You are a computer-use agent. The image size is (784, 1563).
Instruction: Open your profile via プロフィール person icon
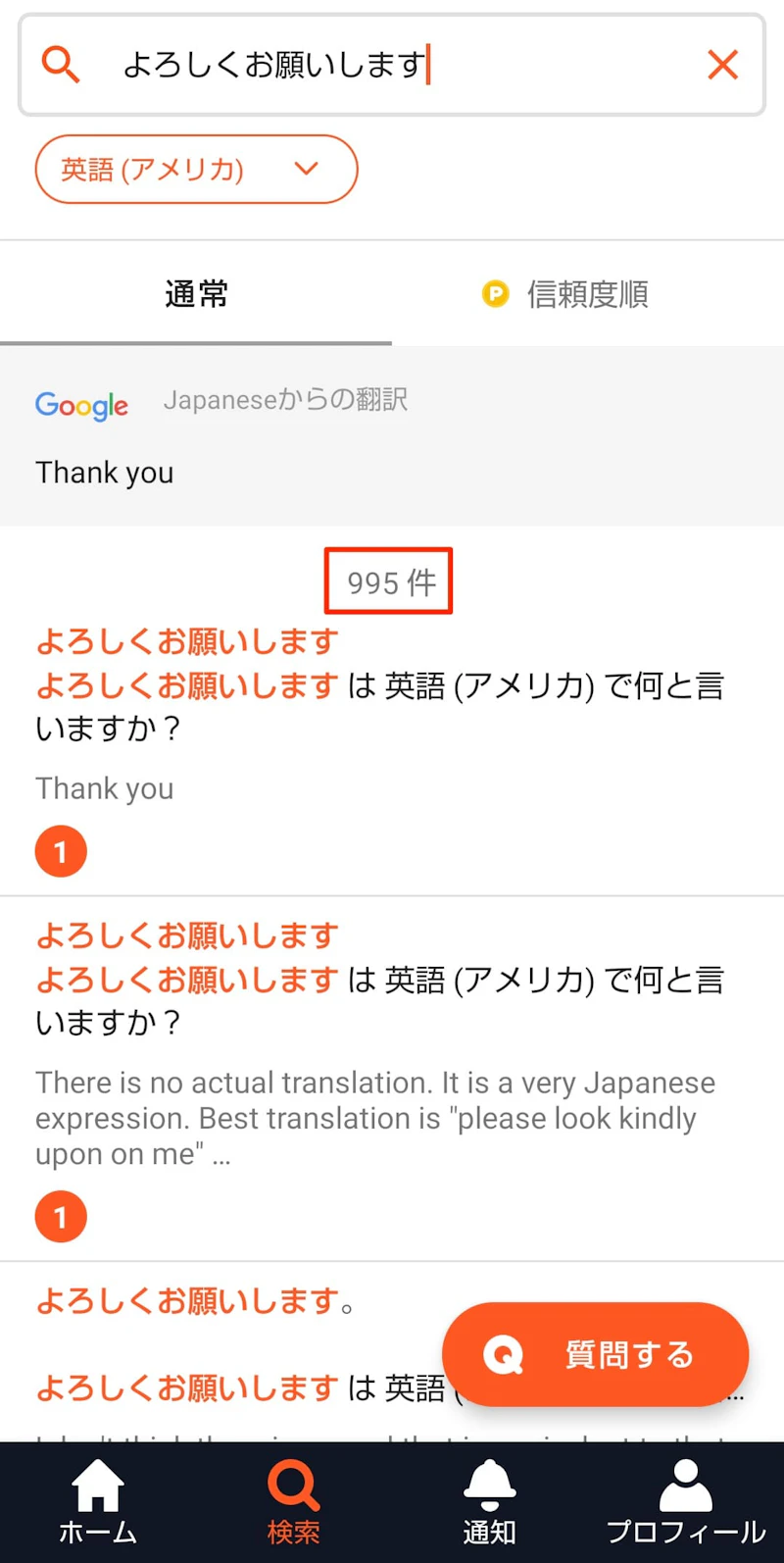click(x=685, y=1487)
